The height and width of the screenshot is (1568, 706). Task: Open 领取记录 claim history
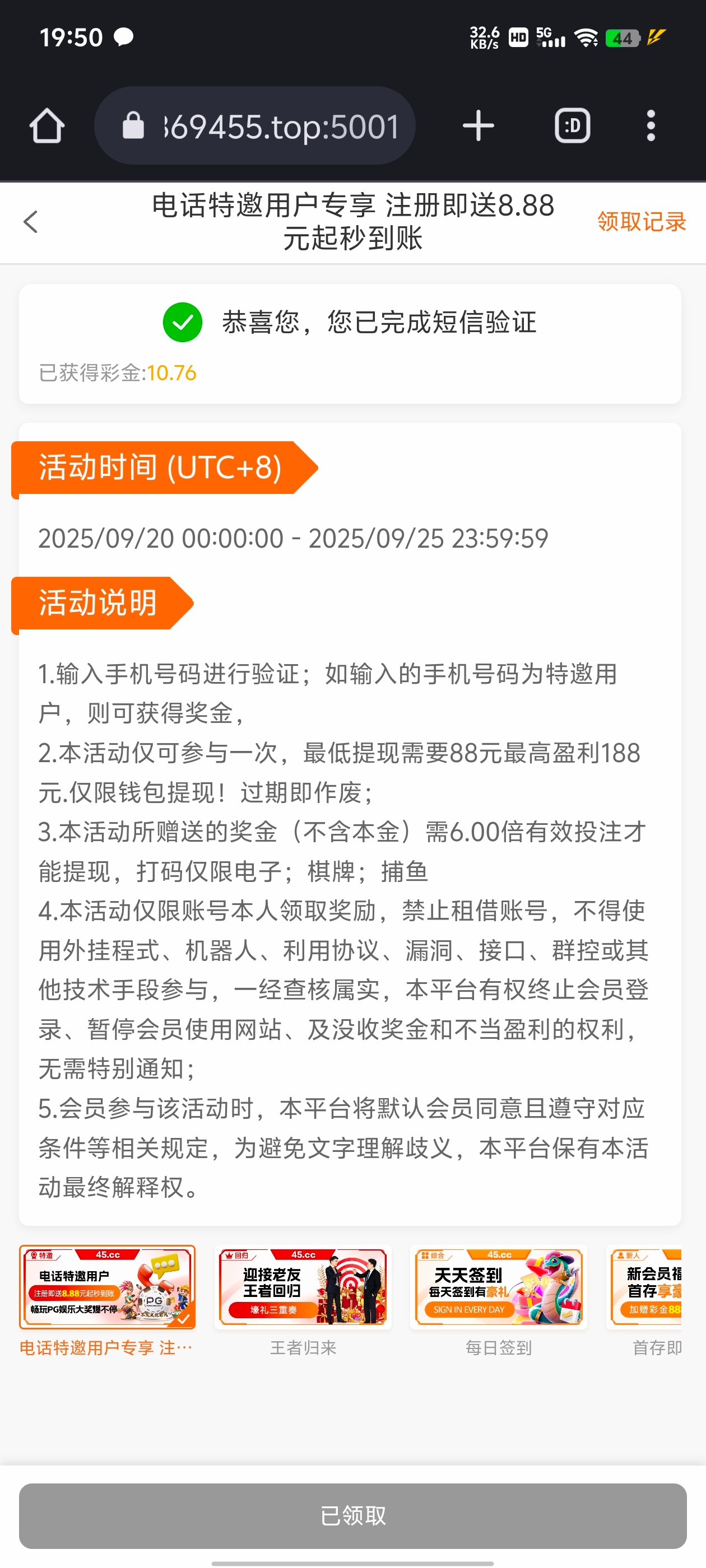pos(641,222)
